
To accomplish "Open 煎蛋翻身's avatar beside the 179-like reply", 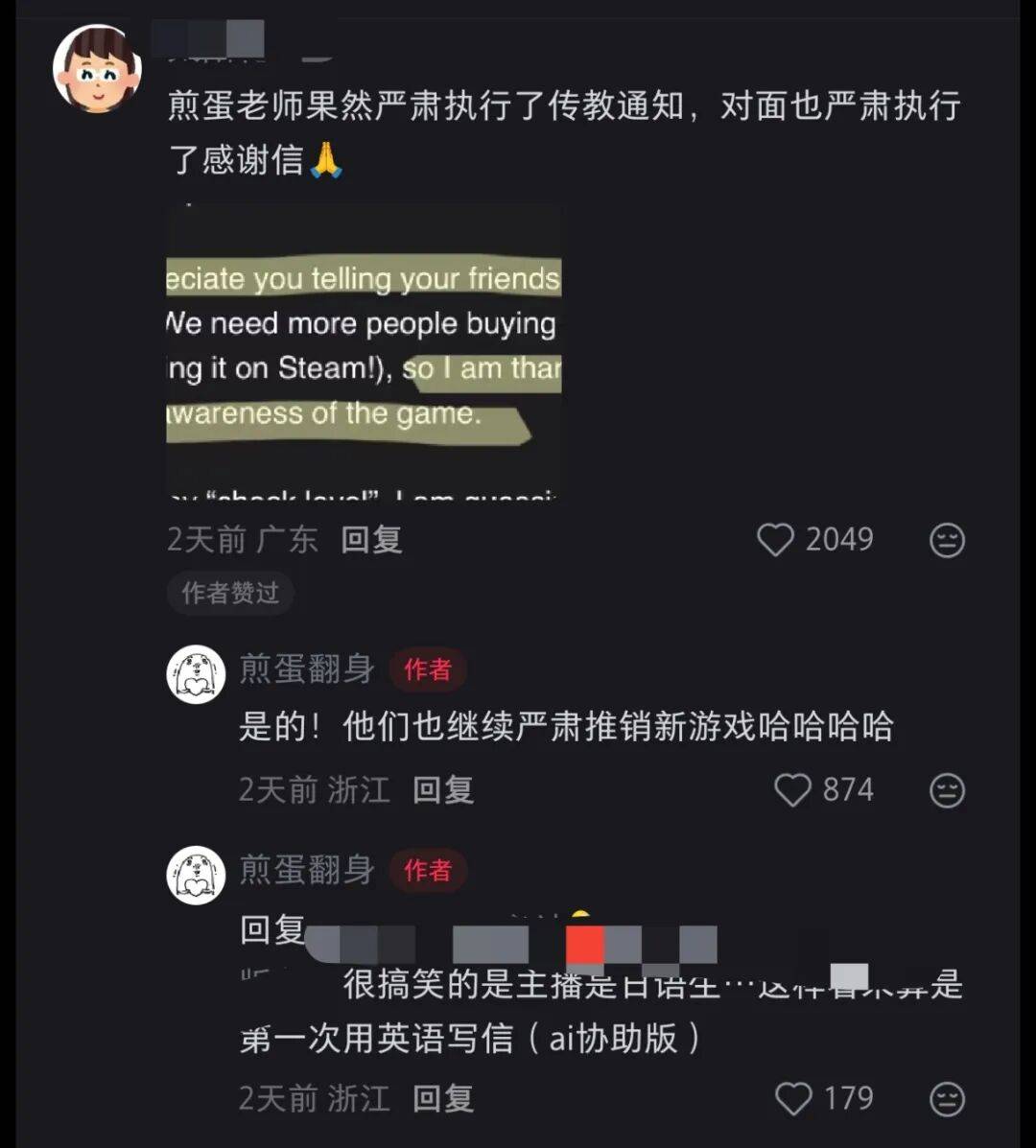I will (x=196, y=876).
